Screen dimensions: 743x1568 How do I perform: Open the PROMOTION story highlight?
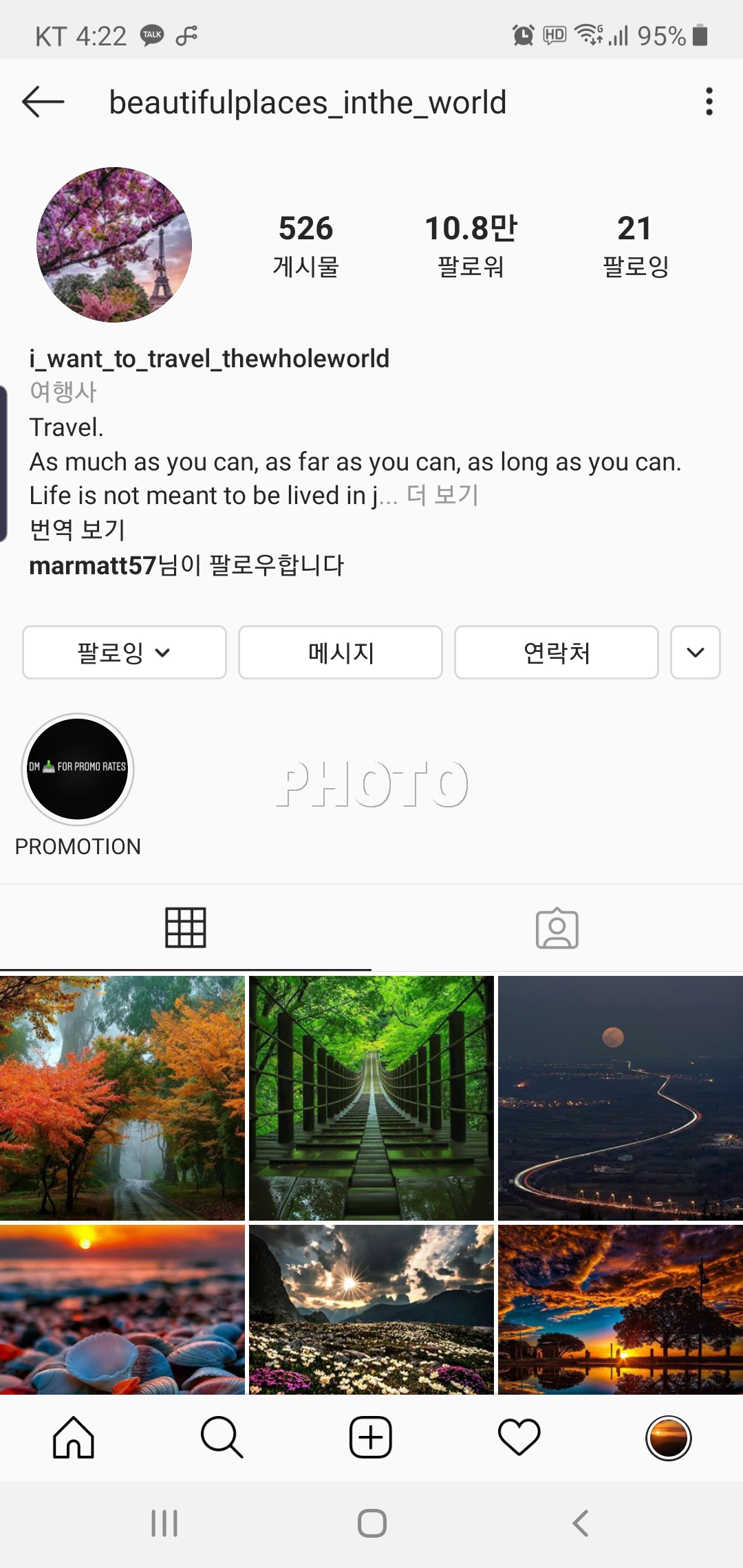coord(78,770)
